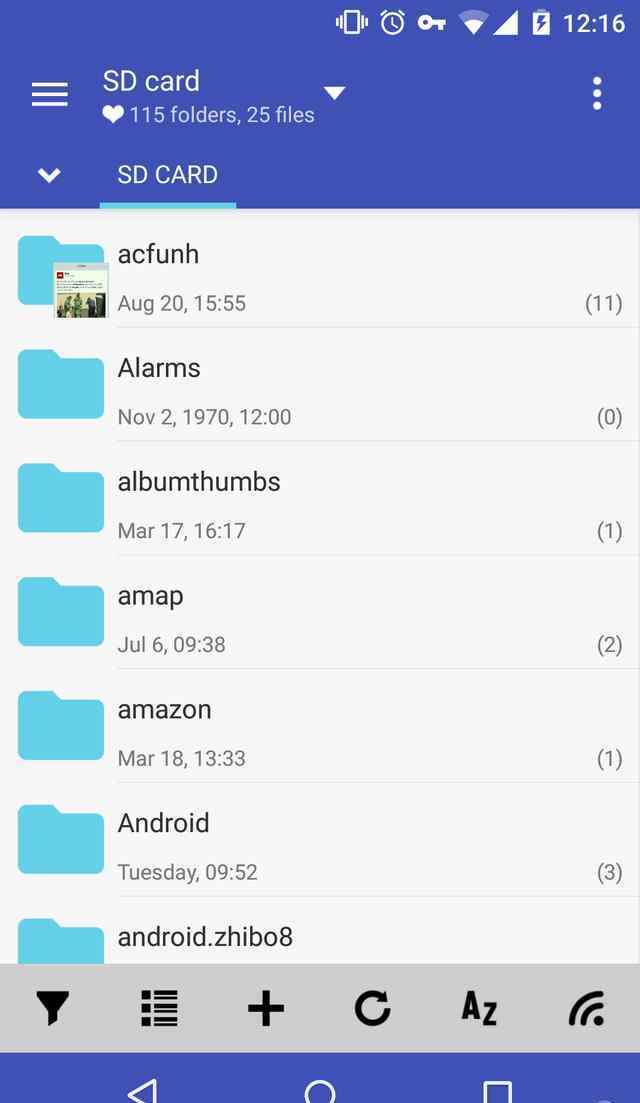Expand the chevron beside the SD CARD tab
Image resolution: width=640 pixels, height=1103 pixels.
pos(49,175)
